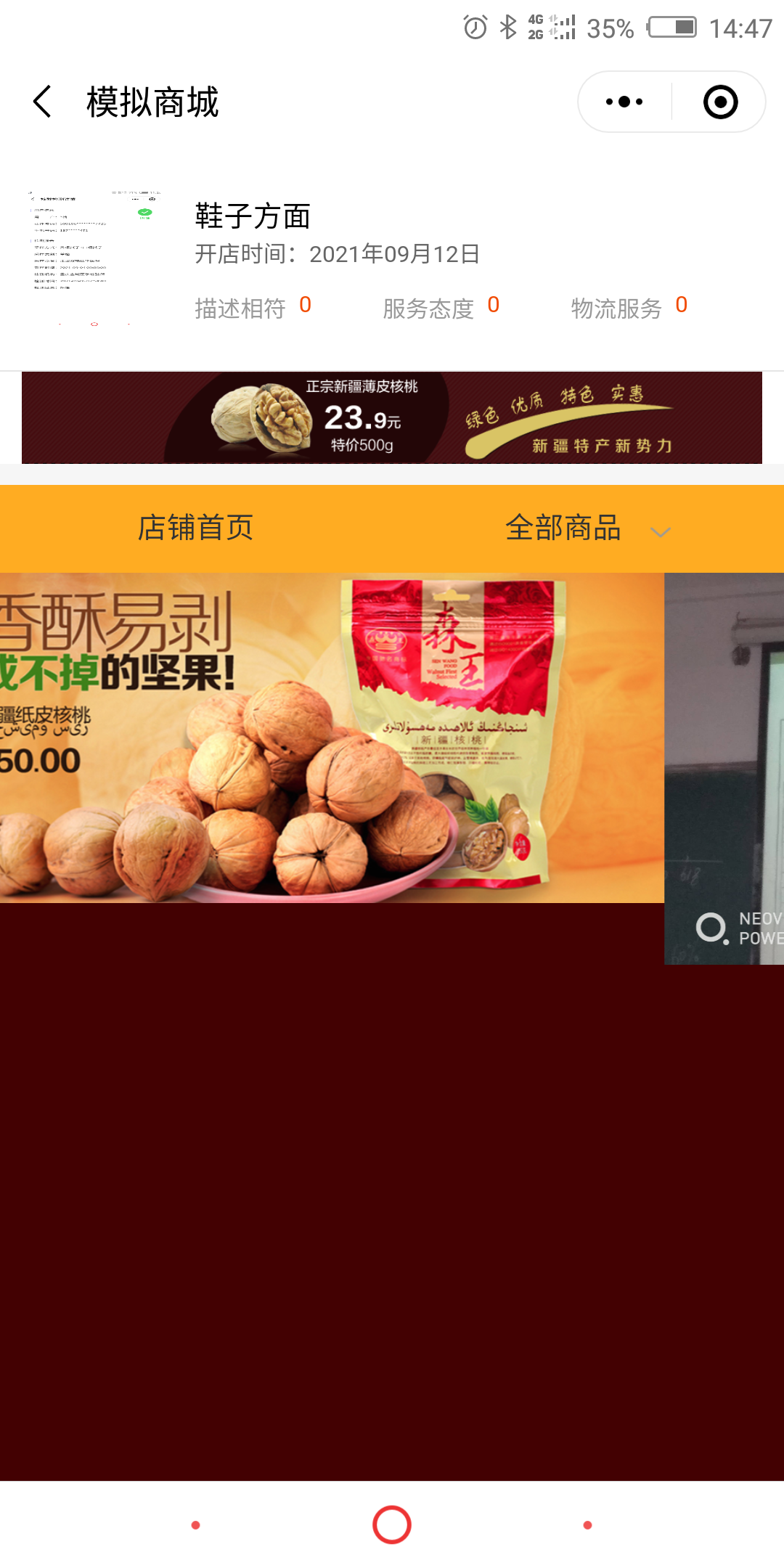Open the partially visible NEOV slide

point(724,768)
